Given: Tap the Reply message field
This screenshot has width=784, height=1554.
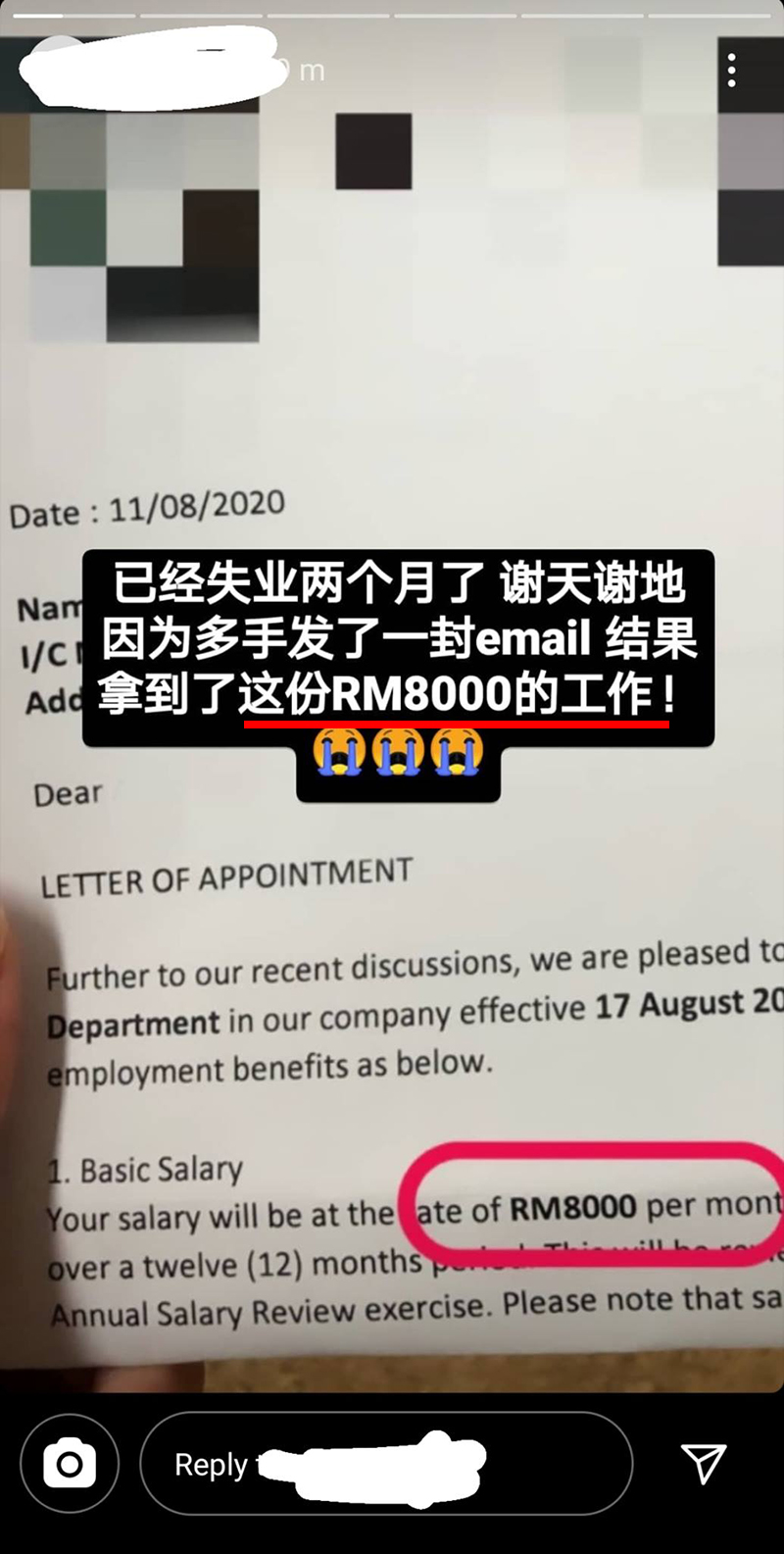Looking at the screenshot, I should [x=386, y=1465].
